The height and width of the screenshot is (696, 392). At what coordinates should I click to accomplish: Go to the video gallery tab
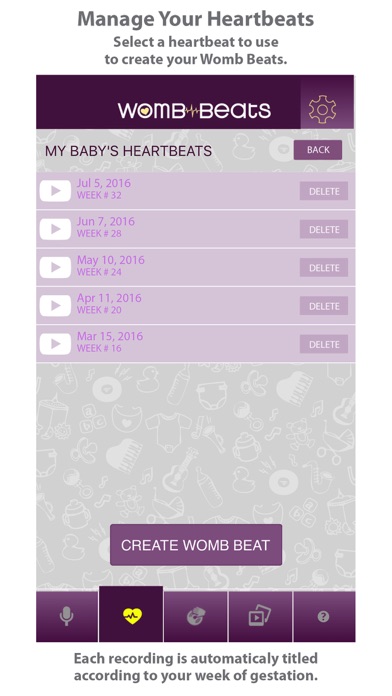260,617
